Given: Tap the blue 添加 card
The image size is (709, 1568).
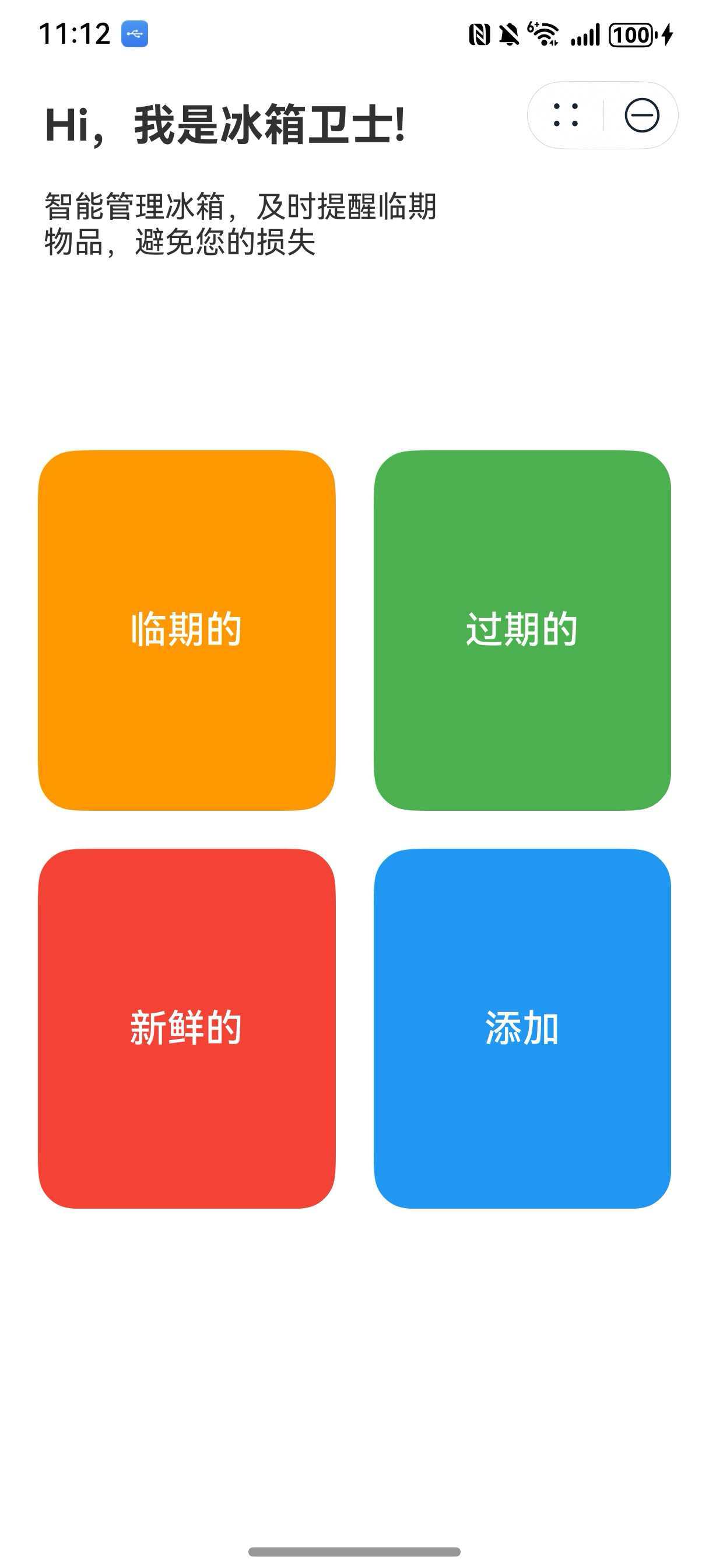Looking at the screenshot, I should pos(522,1028).
